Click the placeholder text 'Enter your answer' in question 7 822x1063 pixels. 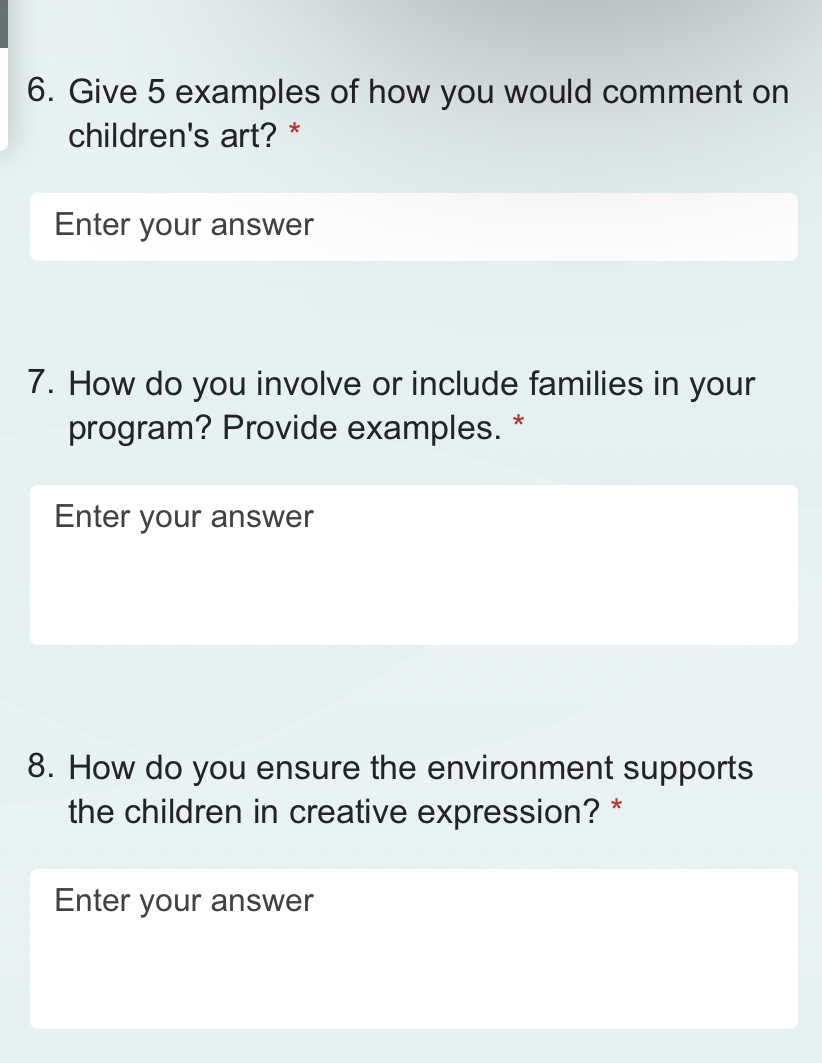point(183,516)
